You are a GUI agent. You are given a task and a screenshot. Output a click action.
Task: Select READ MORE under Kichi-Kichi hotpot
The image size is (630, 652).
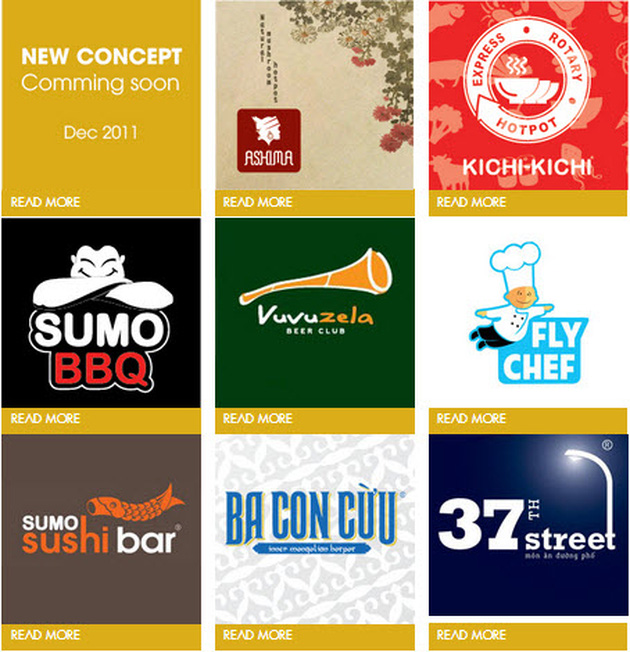coord(472,202)
